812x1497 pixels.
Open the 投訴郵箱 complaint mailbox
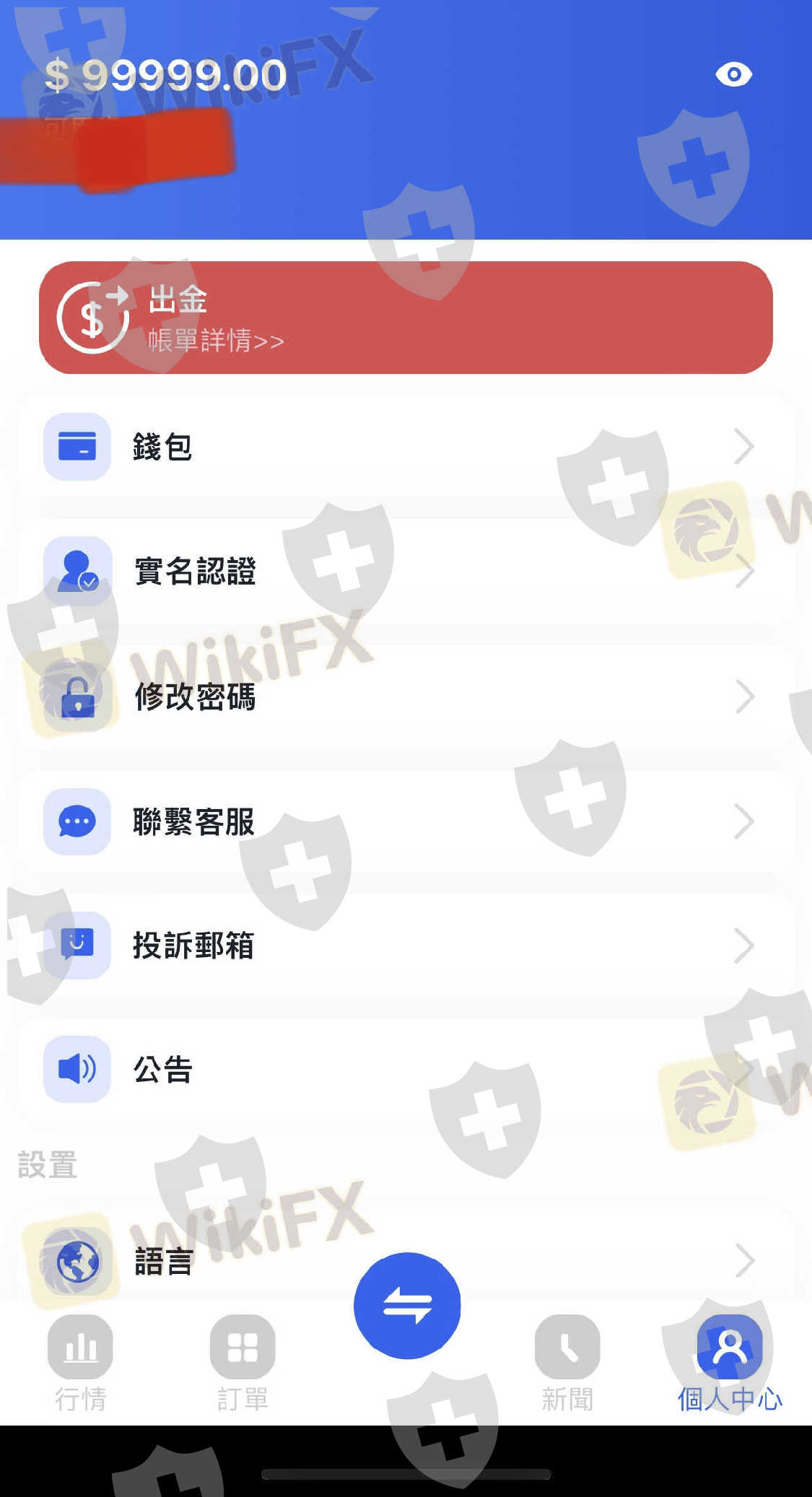point(406,946)
